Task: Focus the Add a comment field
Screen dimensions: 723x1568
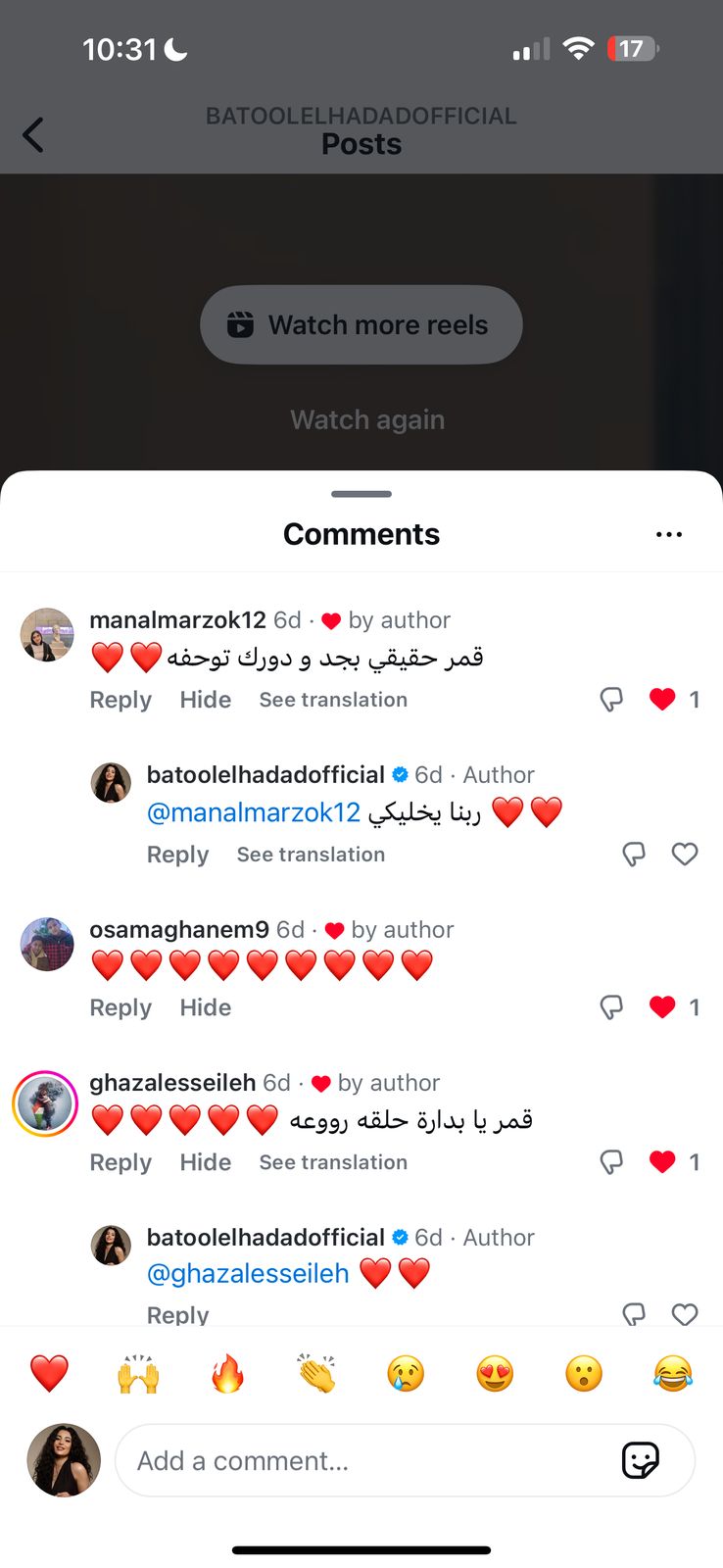Action: 362,1460
